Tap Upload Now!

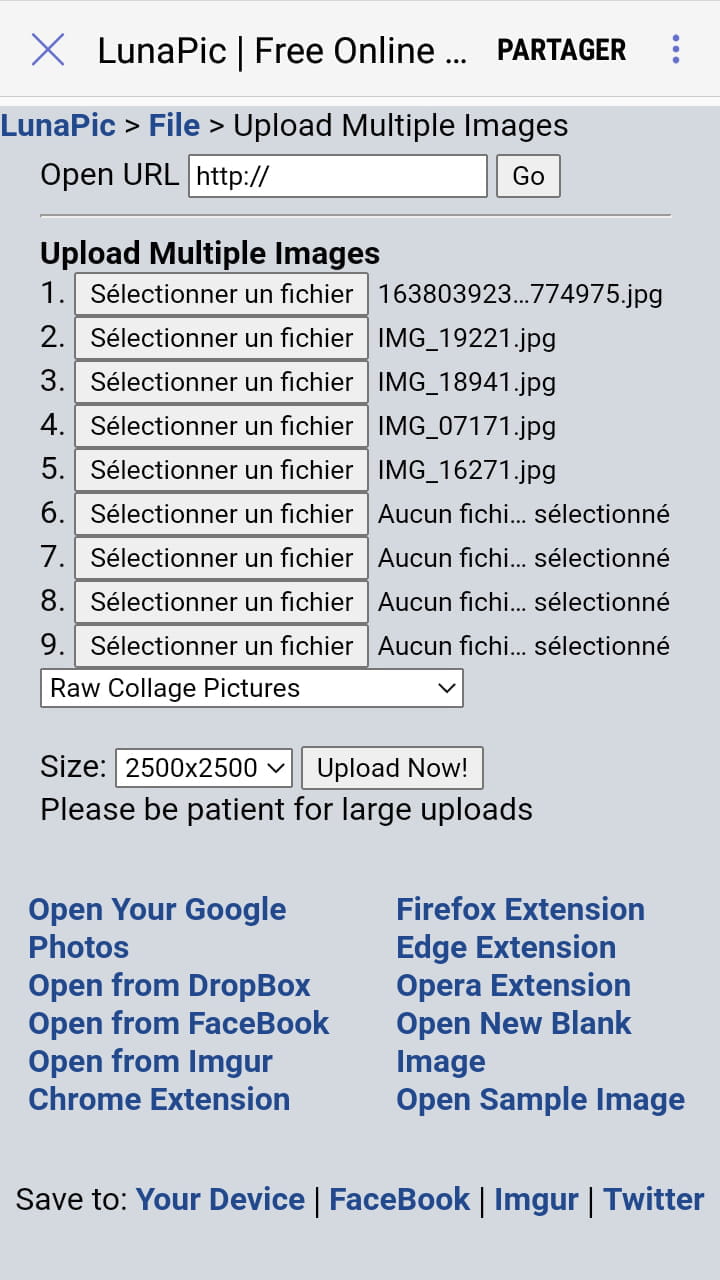click(x=392, y=768)
